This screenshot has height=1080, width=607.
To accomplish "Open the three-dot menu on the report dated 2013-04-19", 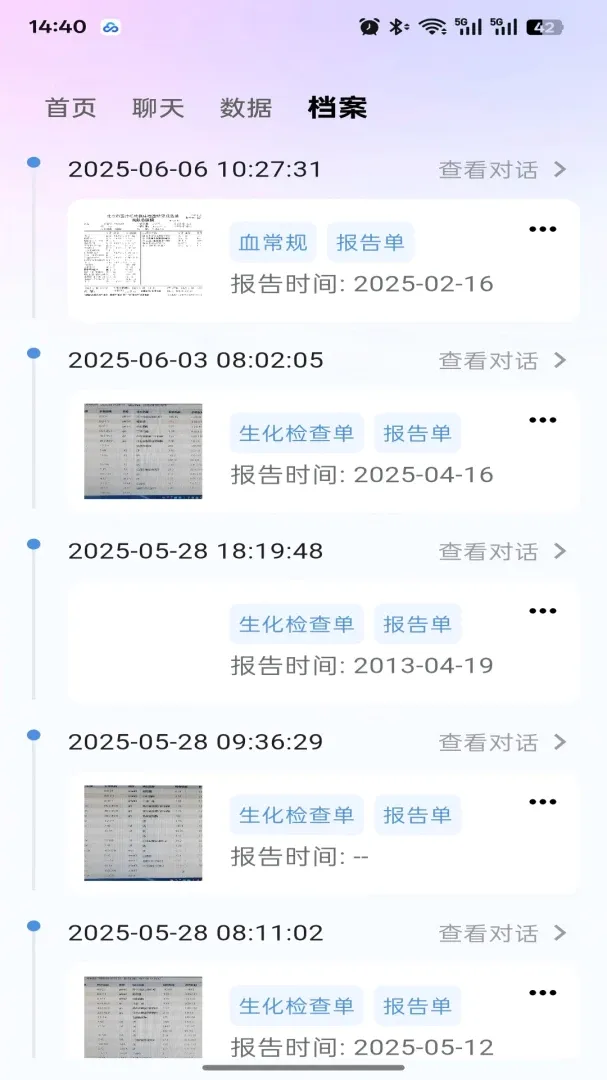I will pos(542,611).
